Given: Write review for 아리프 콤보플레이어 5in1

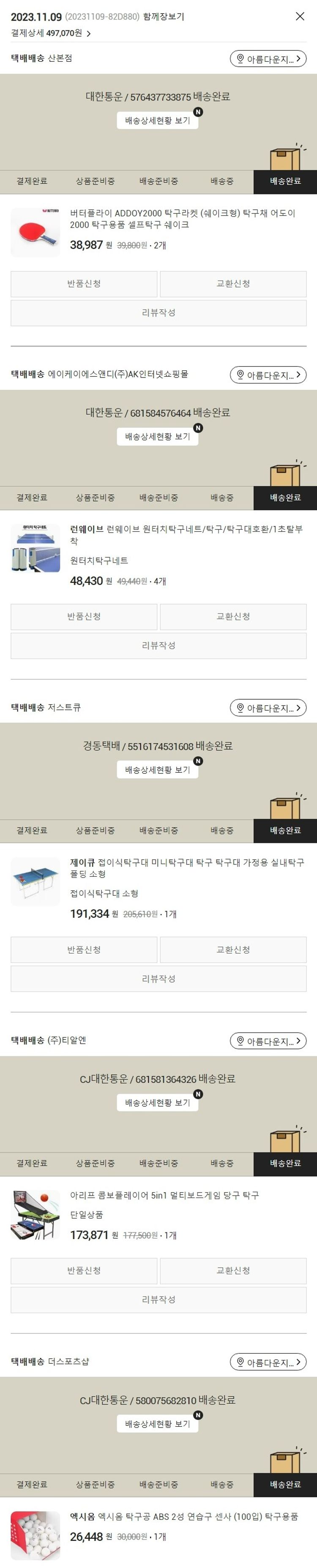Looking at the screenshot, I should tap(158, 1299).
